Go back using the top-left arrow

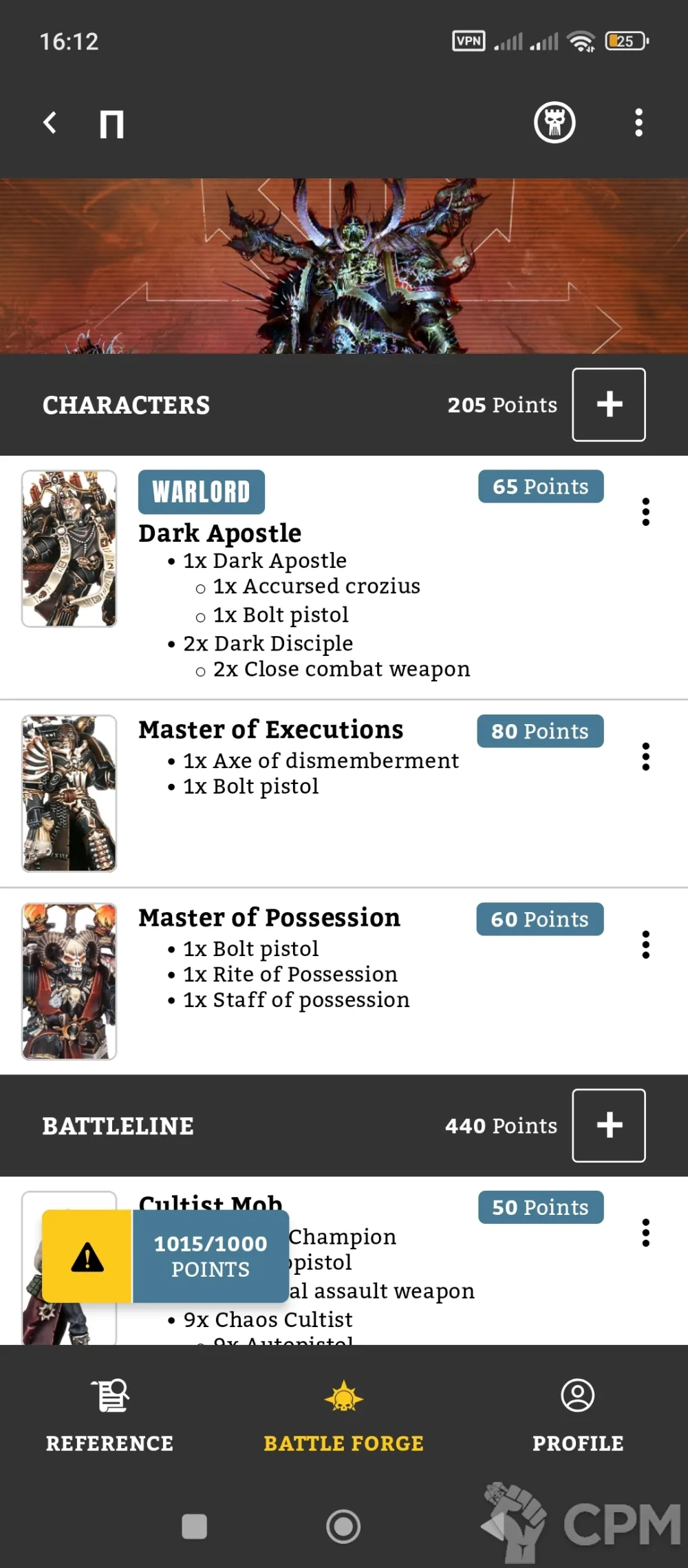point(50,123)
